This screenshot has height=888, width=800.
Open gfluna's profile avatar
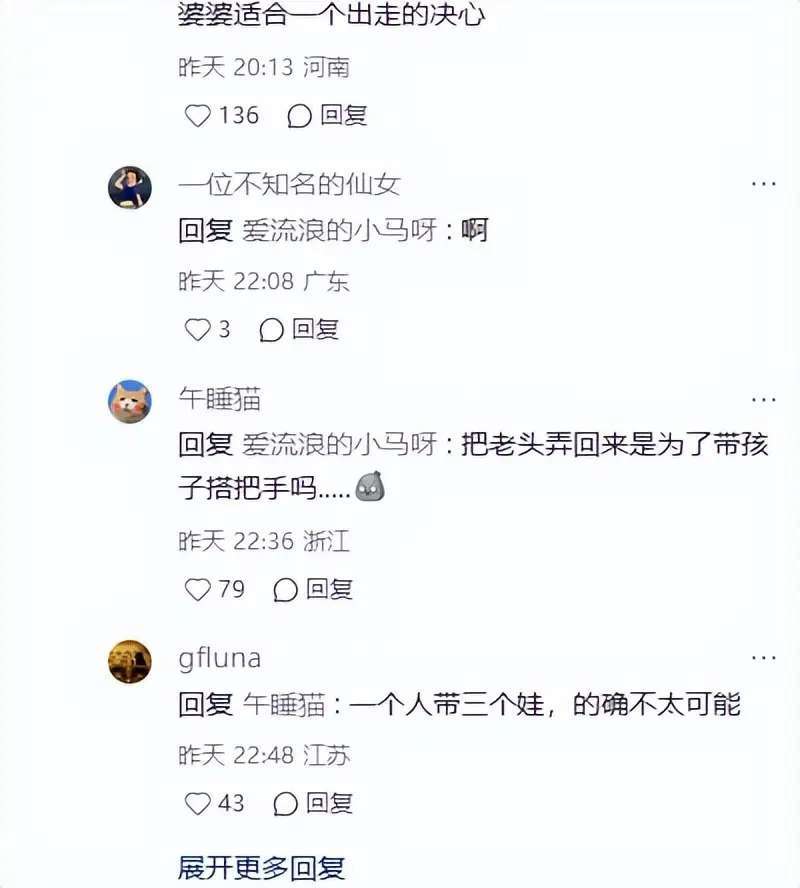(130, 662)
